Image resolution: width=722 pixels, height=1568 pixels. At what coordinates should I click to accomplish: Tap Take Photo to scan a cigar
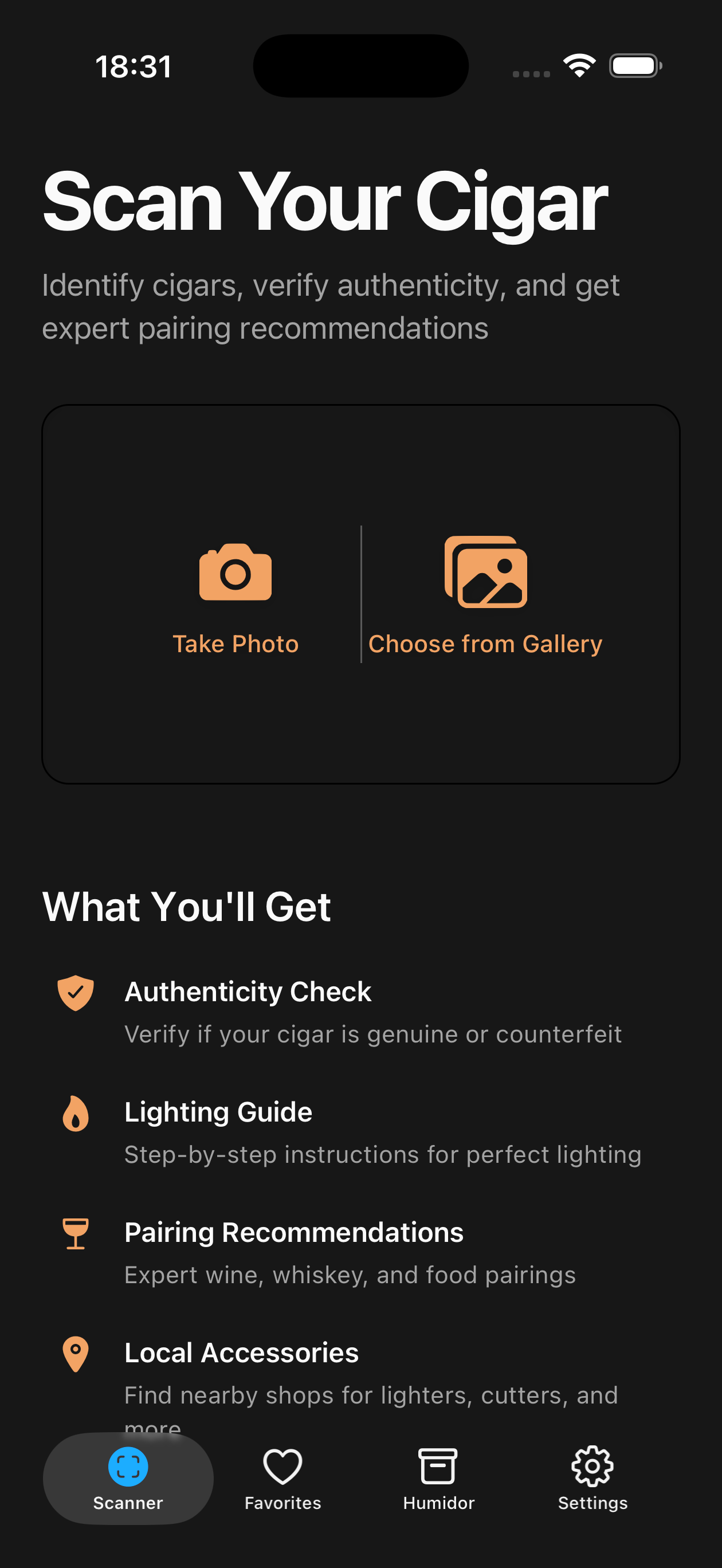click(236, 595)
